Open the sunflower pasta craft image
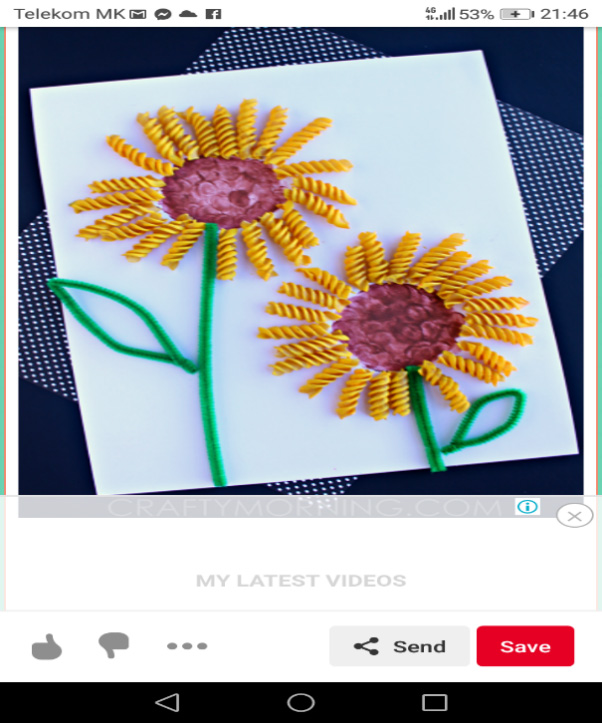This screenshot has width=602, height=723. tap(300, 260)
